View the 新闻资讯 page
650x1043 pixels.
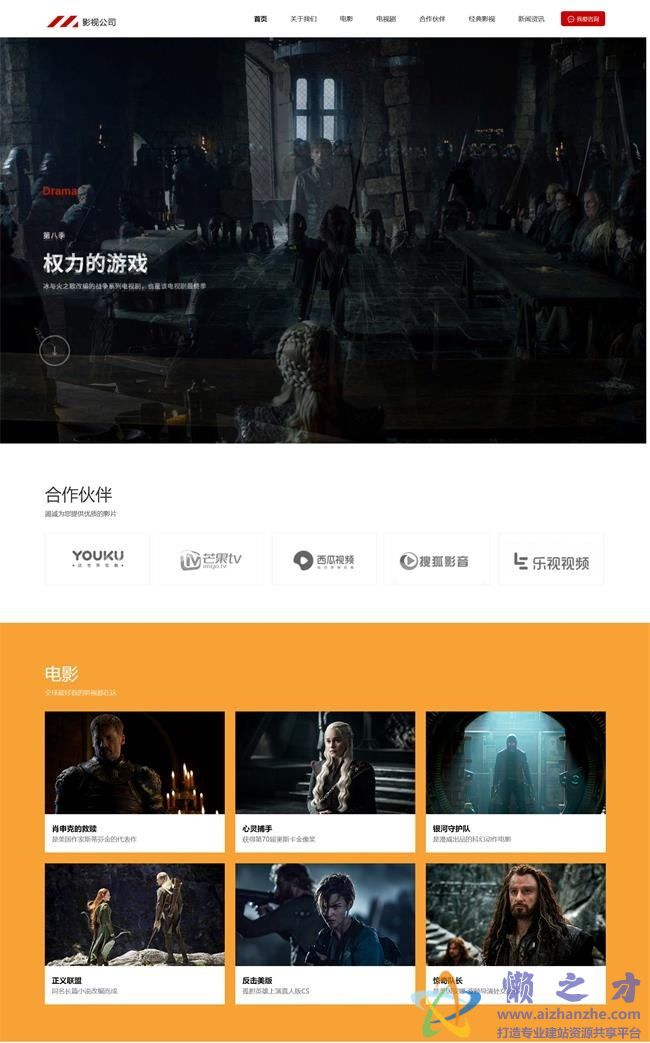coord(531,19)
